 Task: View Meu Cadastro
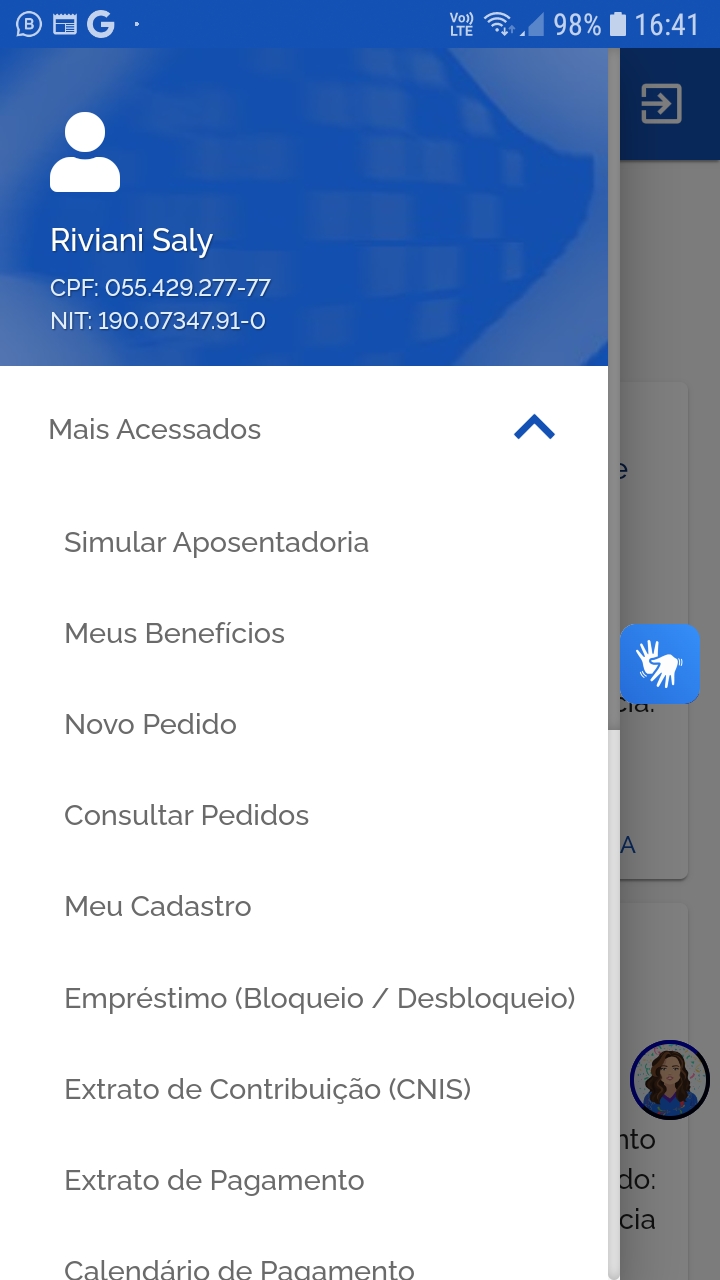coord(157,906)
